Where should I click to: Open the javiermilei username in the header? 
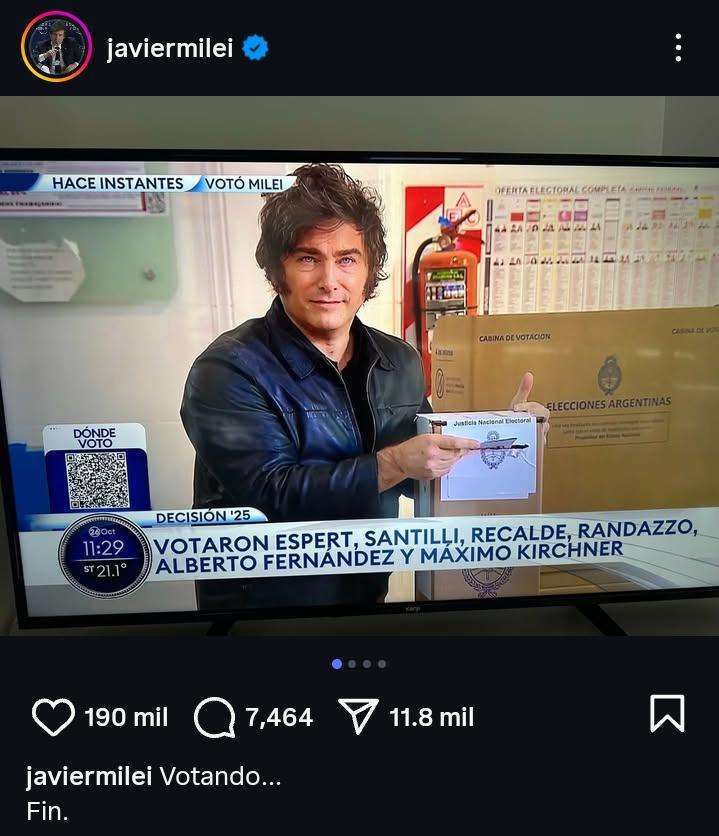coord(170,47)
